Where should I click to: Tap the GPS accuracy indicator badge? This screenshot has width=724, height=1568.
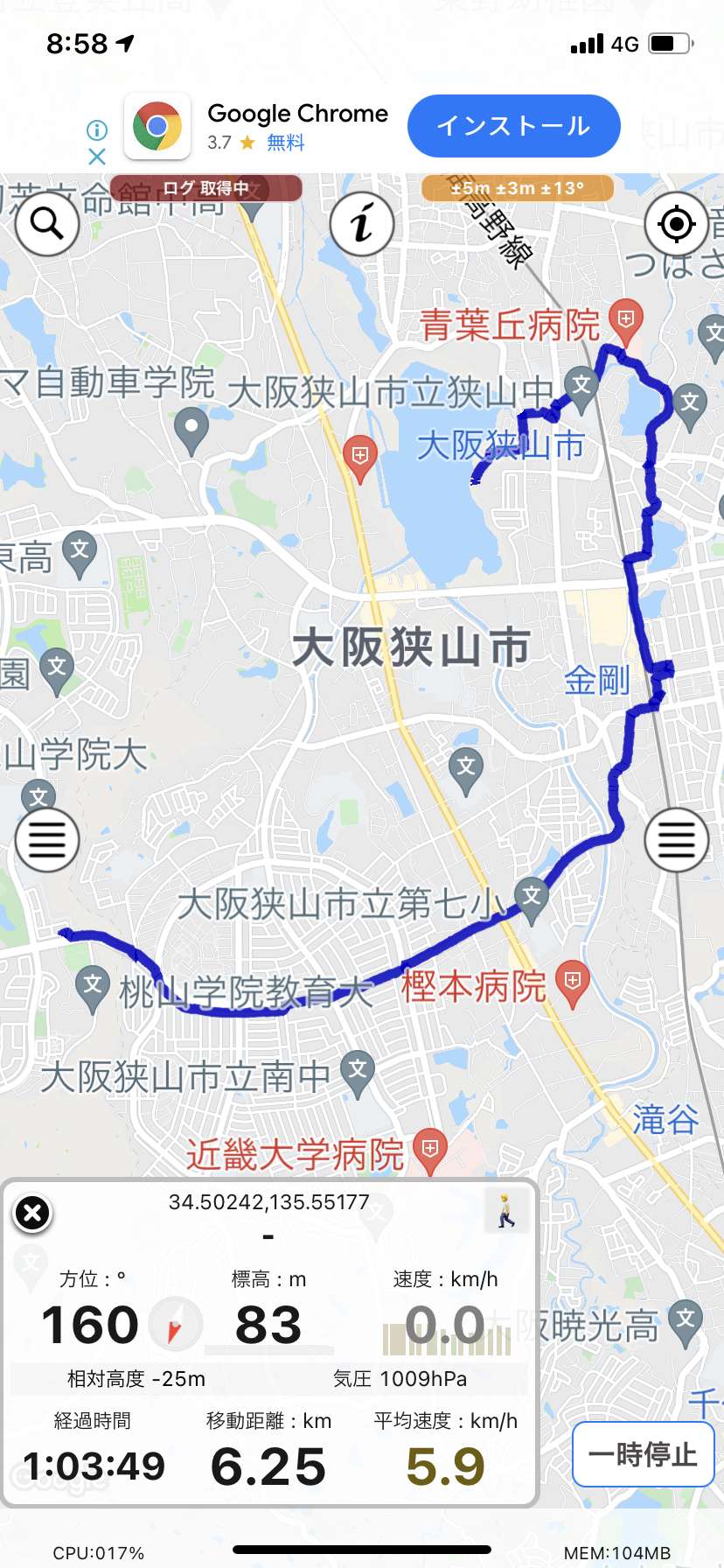click(x=518, y=188)
